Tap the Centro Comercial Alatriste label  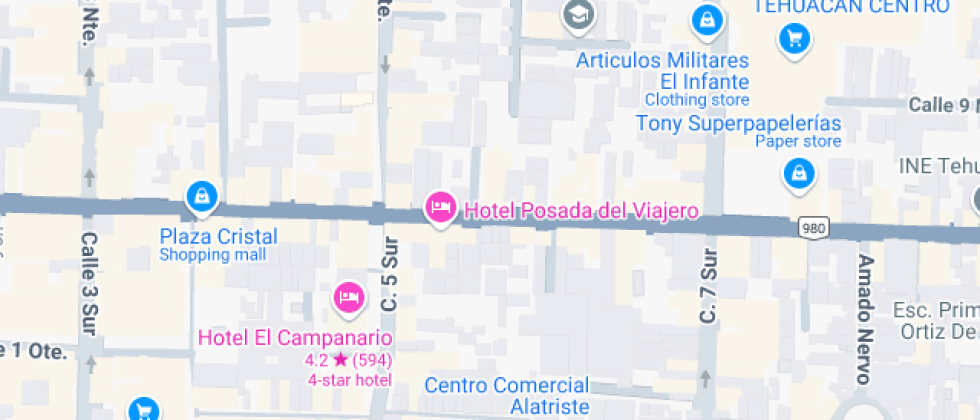(506, 396)
